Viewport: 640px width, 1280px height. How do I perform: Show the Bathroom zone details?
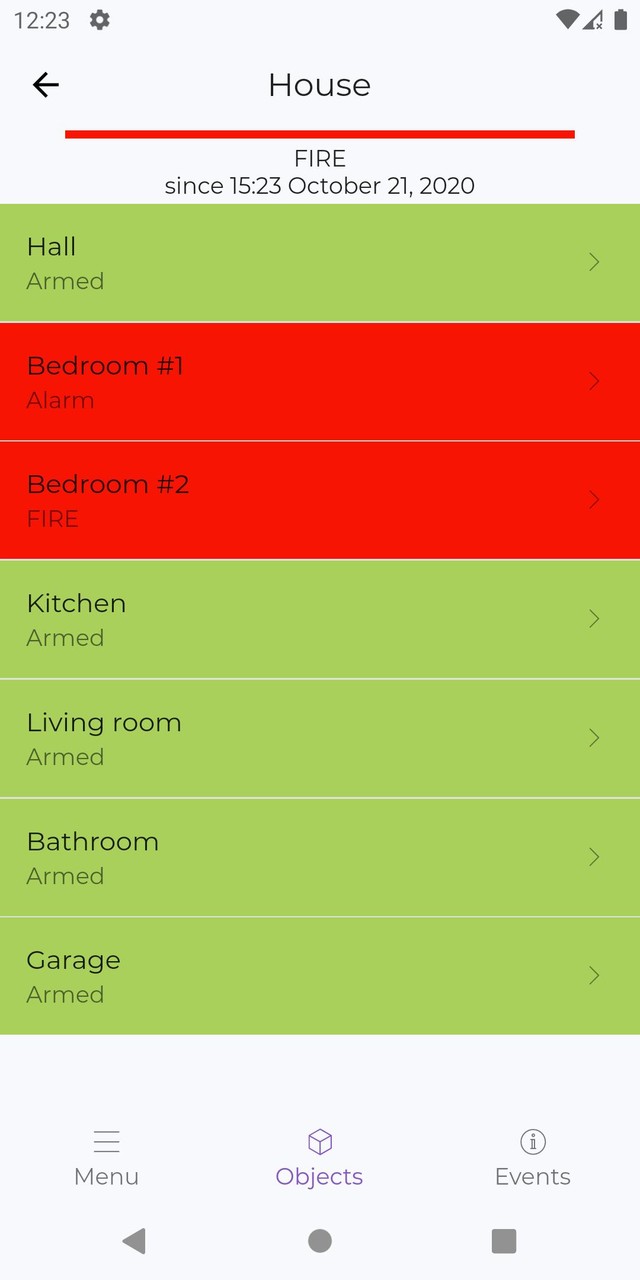pos(320,857)
